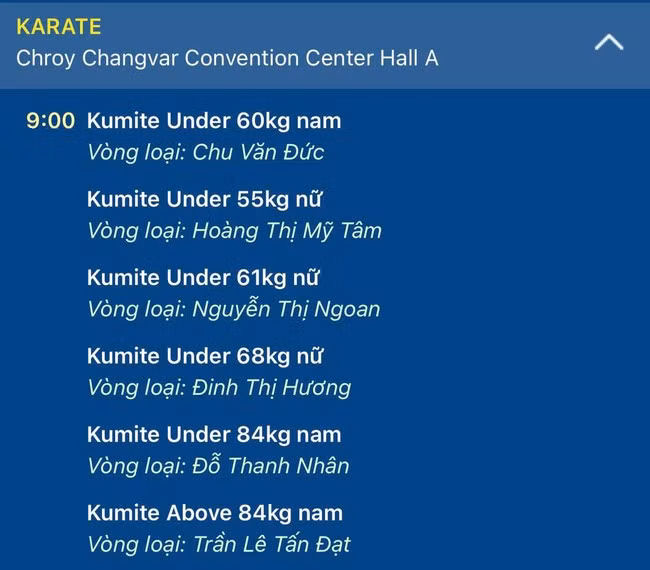Viewport: 650px width, 570px height.
Task: Collapse the KARATE schedule section
Action: [x=609, y=43]
